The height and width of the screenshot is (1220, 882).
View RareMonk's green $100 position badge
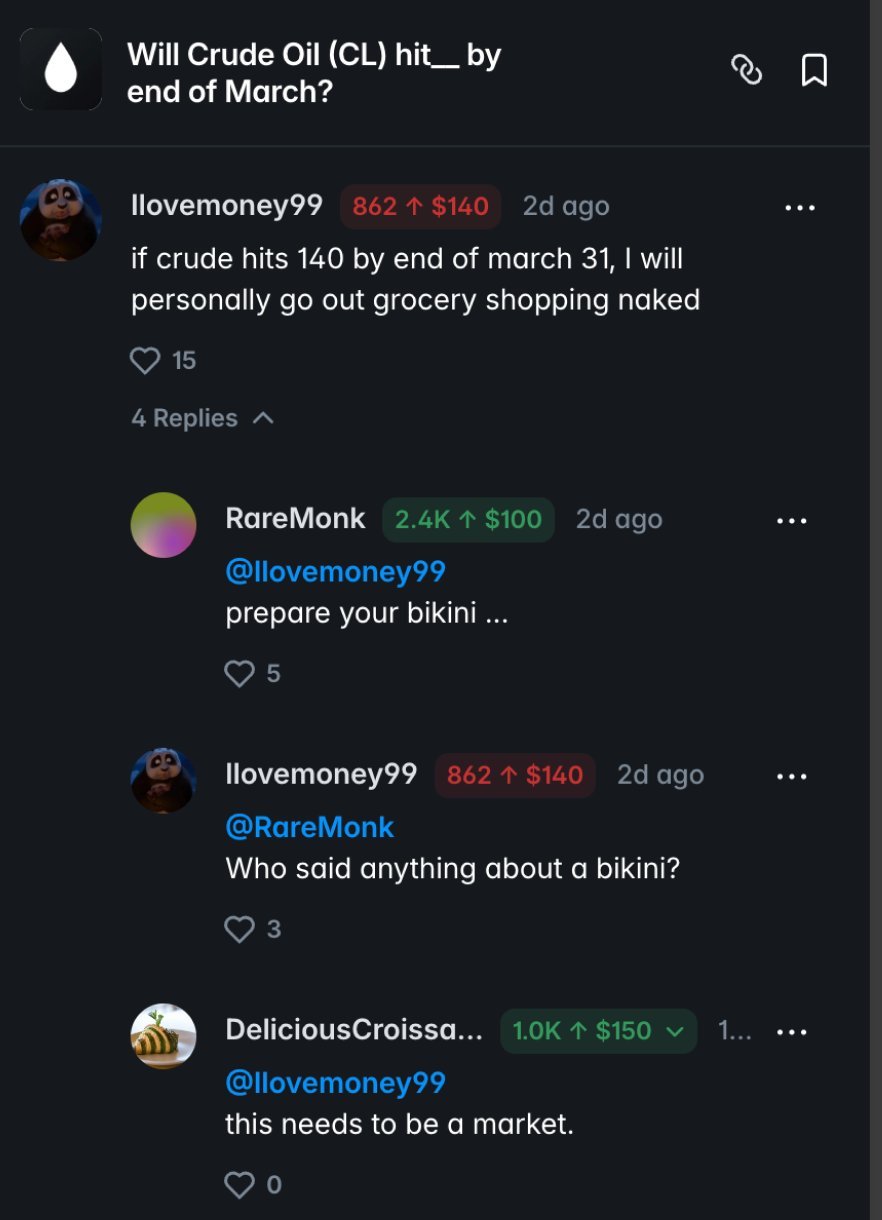coord(468,519)
